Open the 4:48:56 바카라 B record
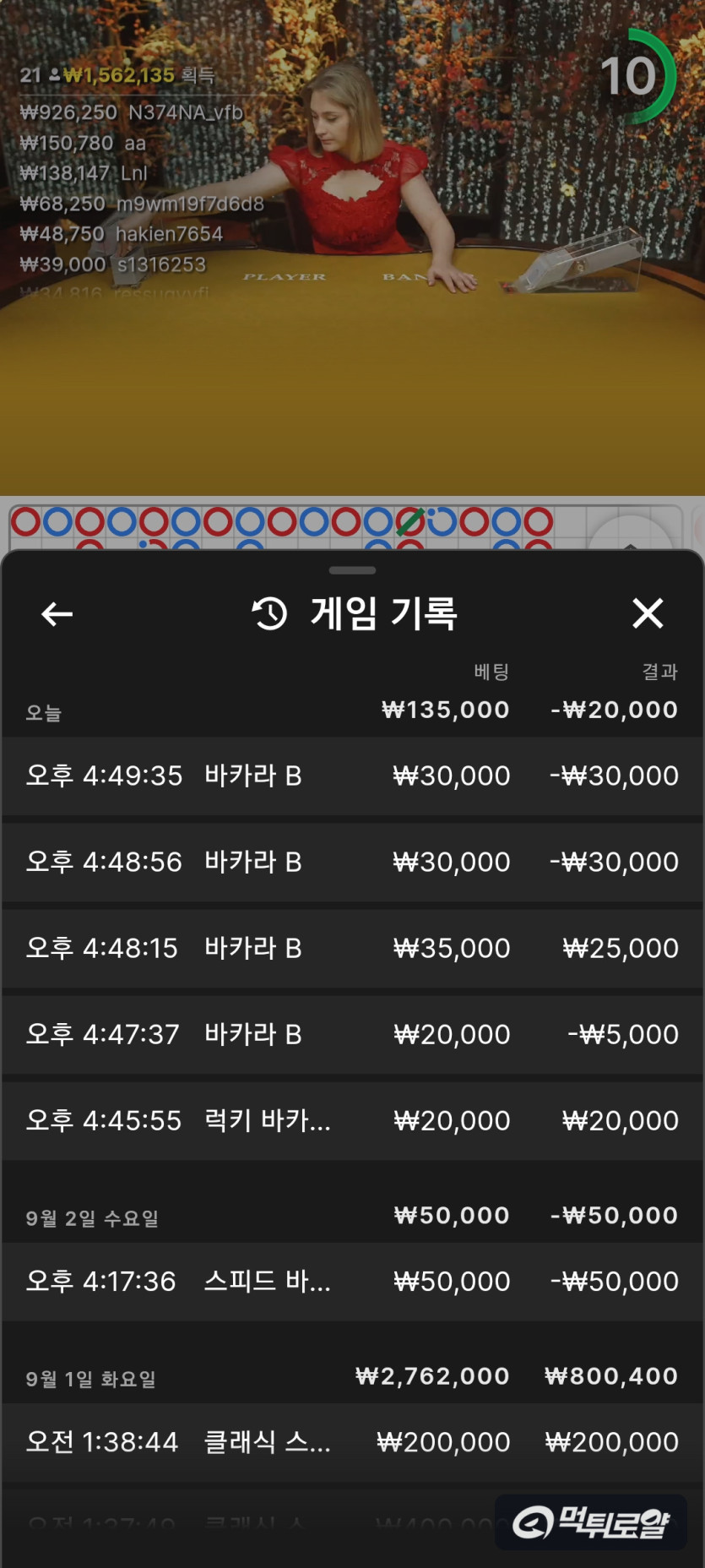 (352, 862)
